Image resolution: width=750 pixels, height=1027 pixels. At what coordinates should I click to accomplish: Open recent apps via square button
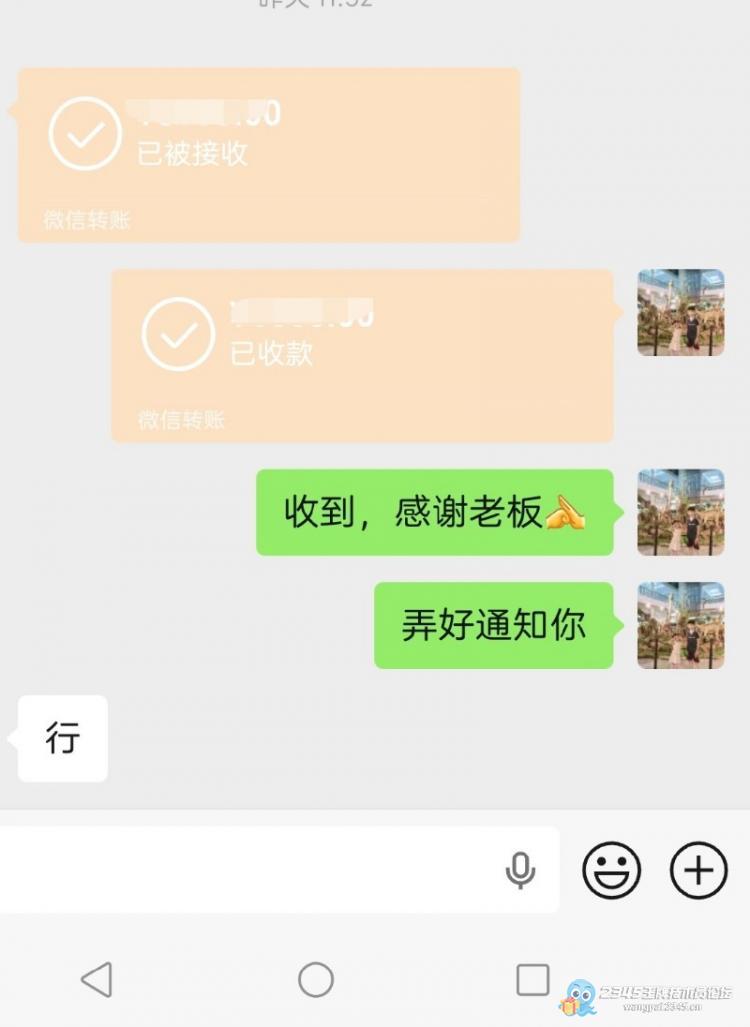(x=532, y=979)
